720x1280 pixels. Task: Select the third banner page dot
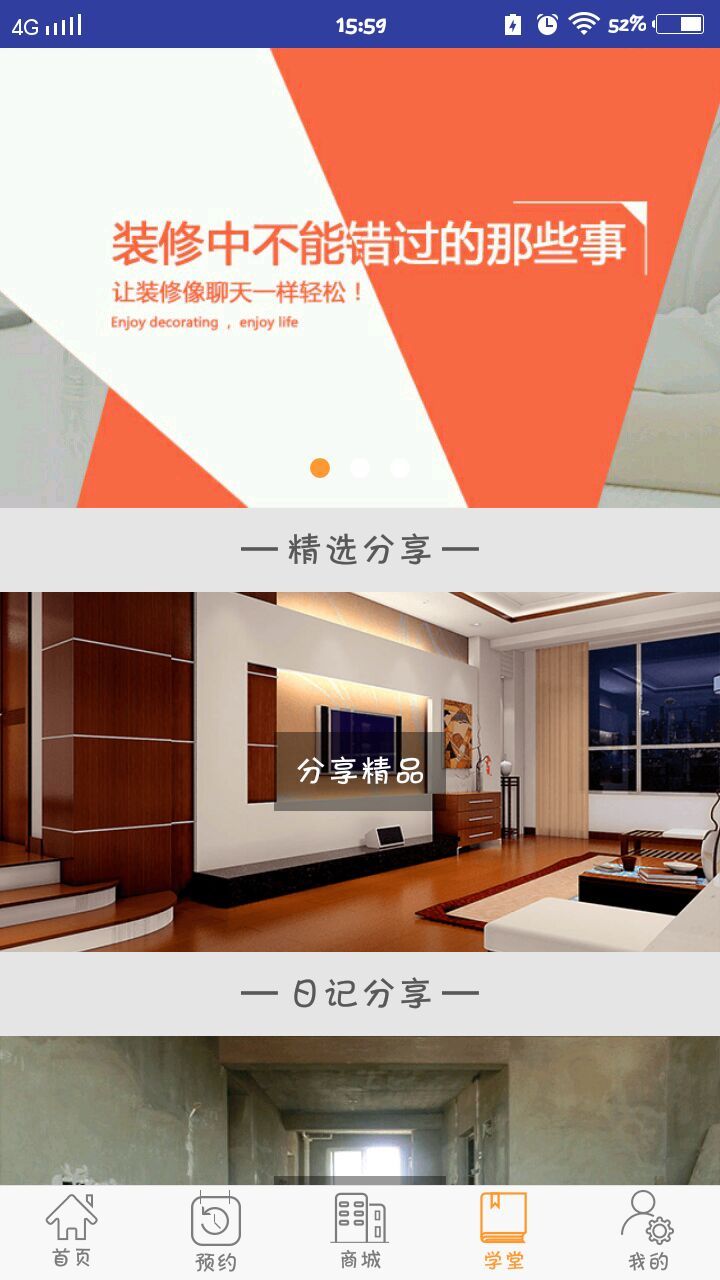(x=400, y=468)
